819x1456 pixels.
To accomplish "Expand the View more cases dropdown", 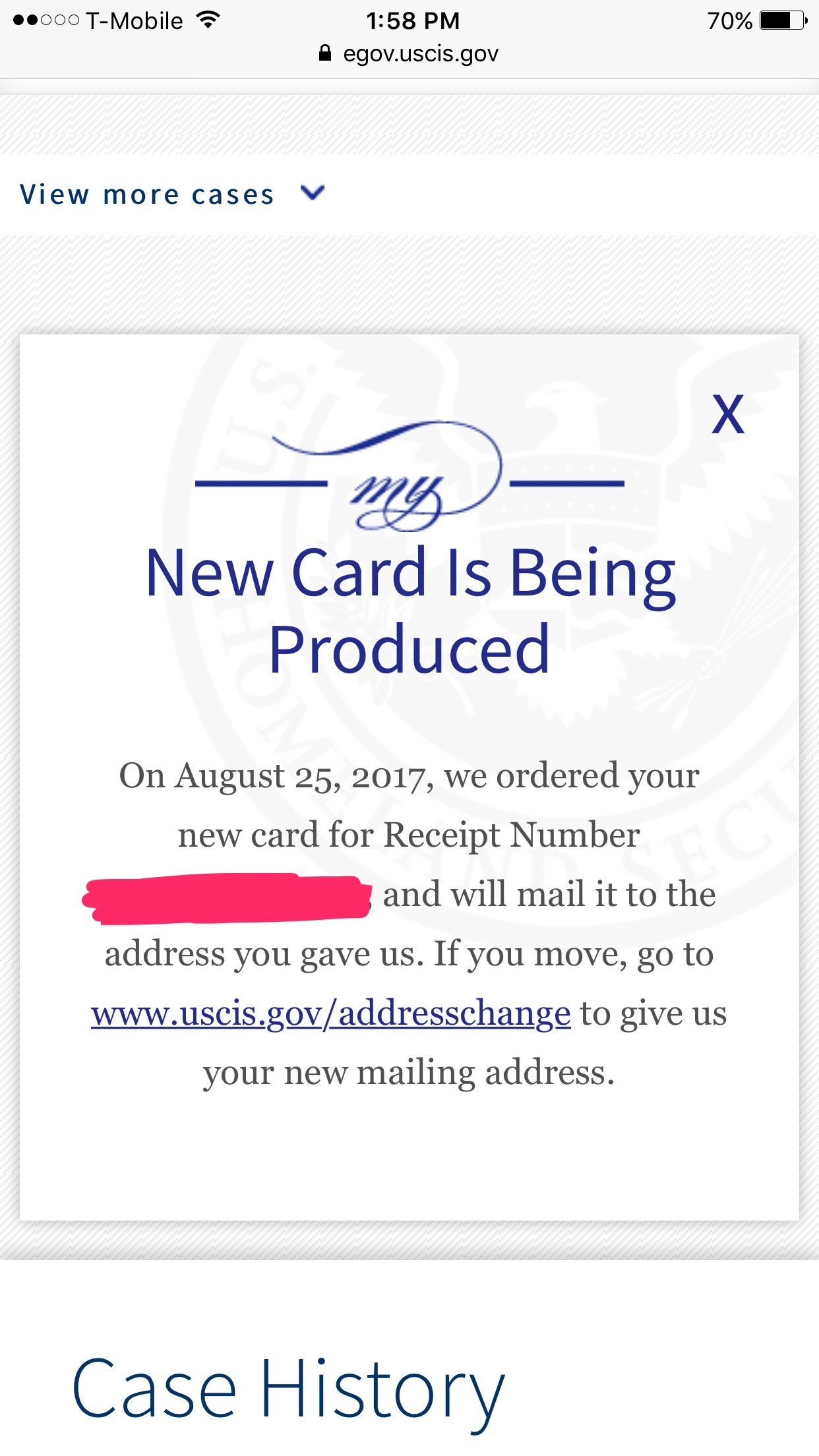I will [x=172, y=195].
